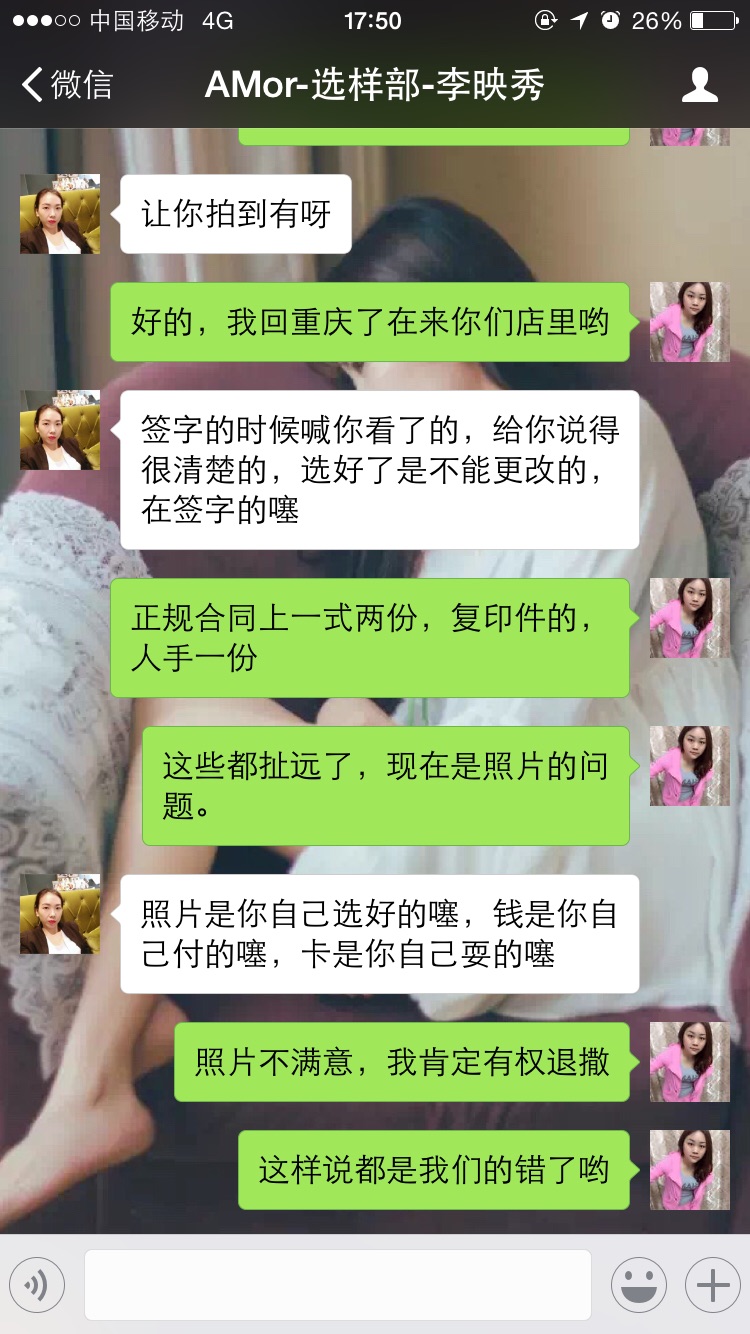Open the emoji sticker panel

(639, 1285)
